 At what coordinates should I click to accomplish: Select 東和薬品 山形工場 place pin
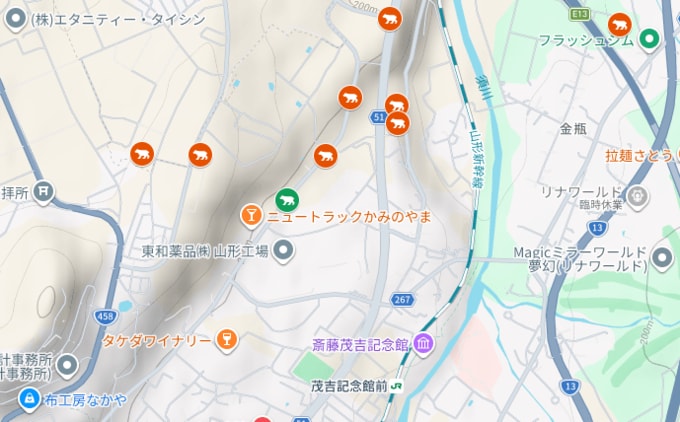click(284, 251)
